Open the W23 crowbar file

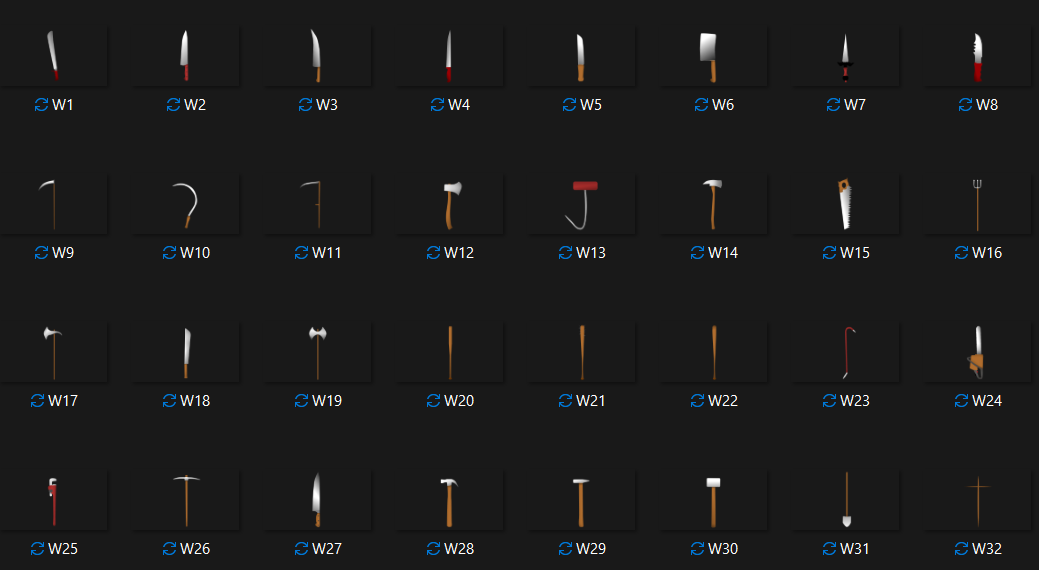[846, 352]
